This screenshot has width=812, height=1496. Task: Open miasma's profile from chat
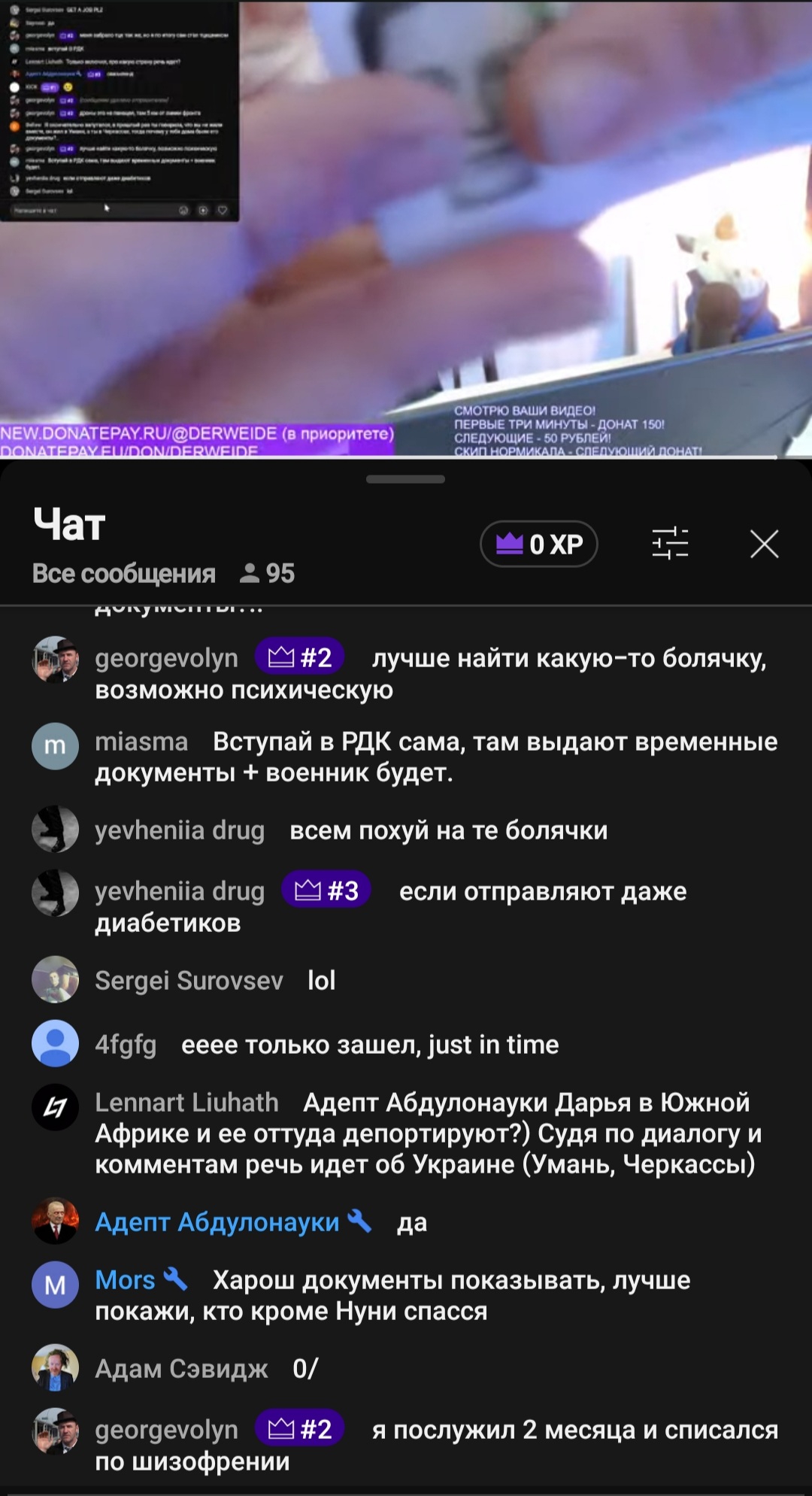click(x=55, y=745)
